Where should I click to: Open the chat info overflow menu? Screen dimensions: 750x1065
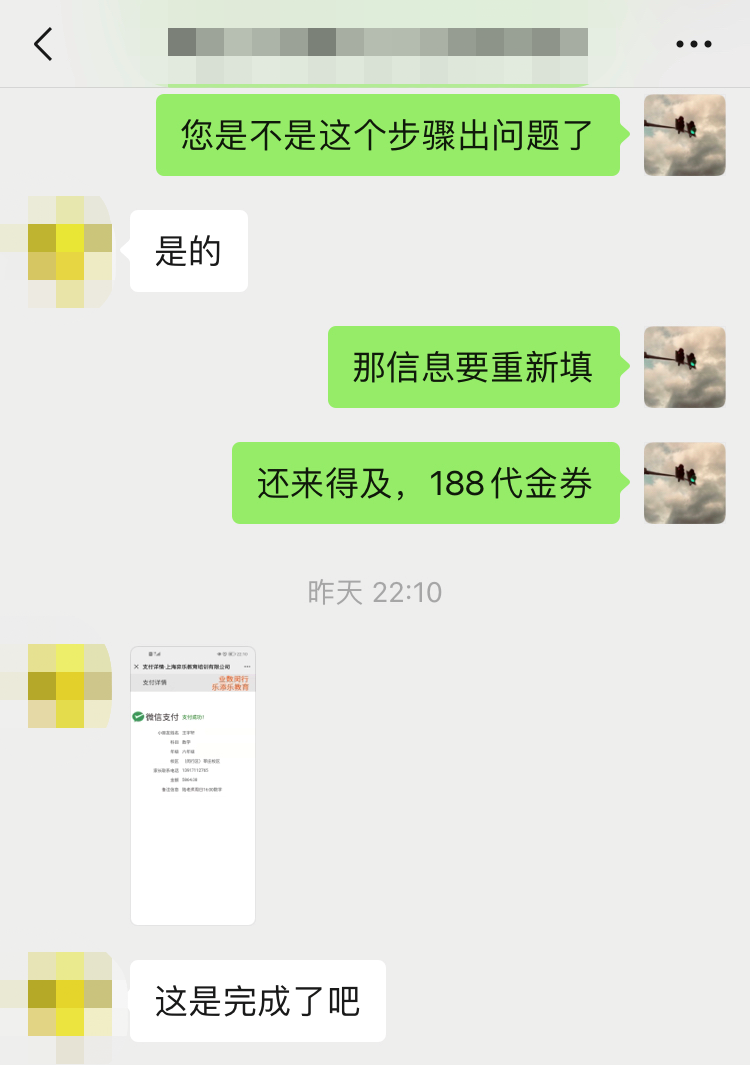(693, 44)
